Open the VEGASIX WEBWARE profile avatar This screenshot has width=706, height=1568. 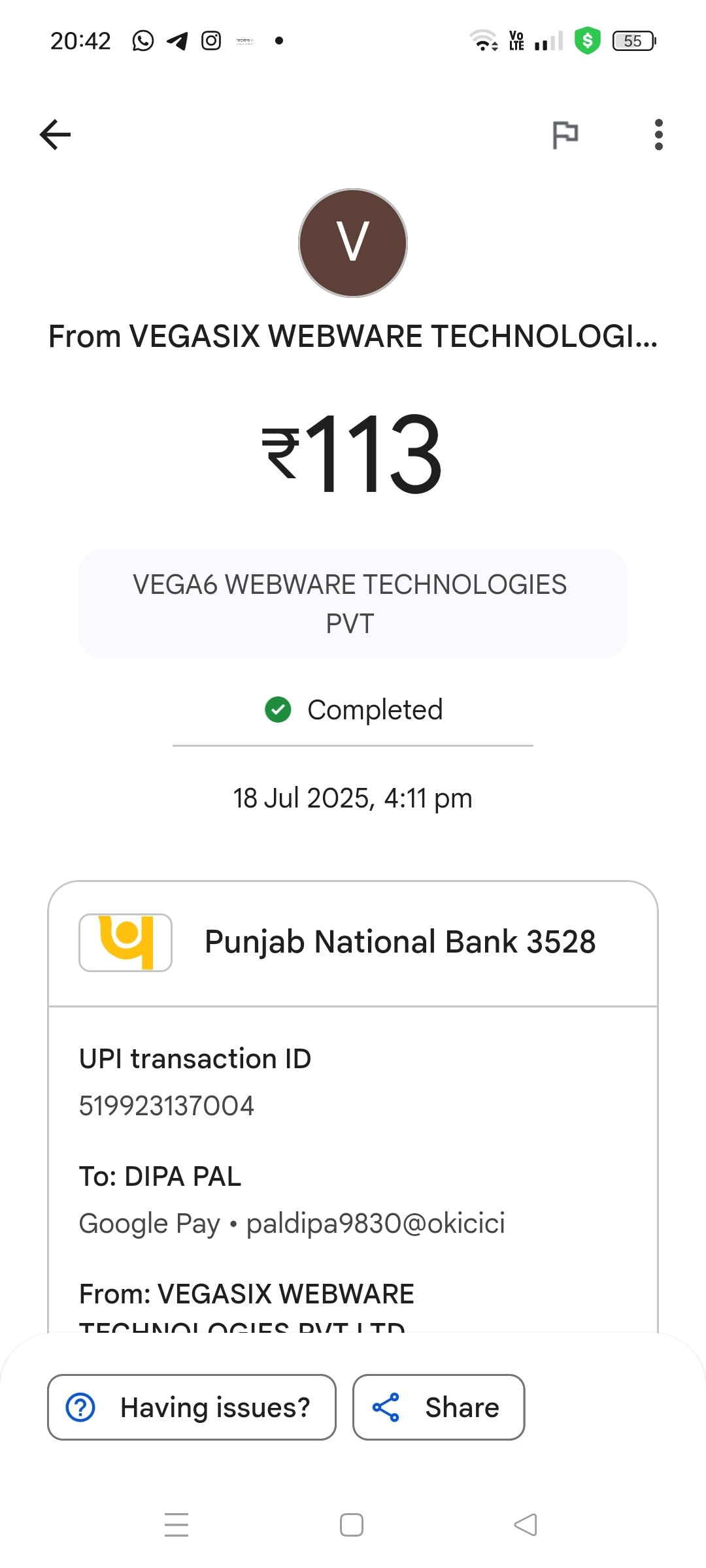353,242
